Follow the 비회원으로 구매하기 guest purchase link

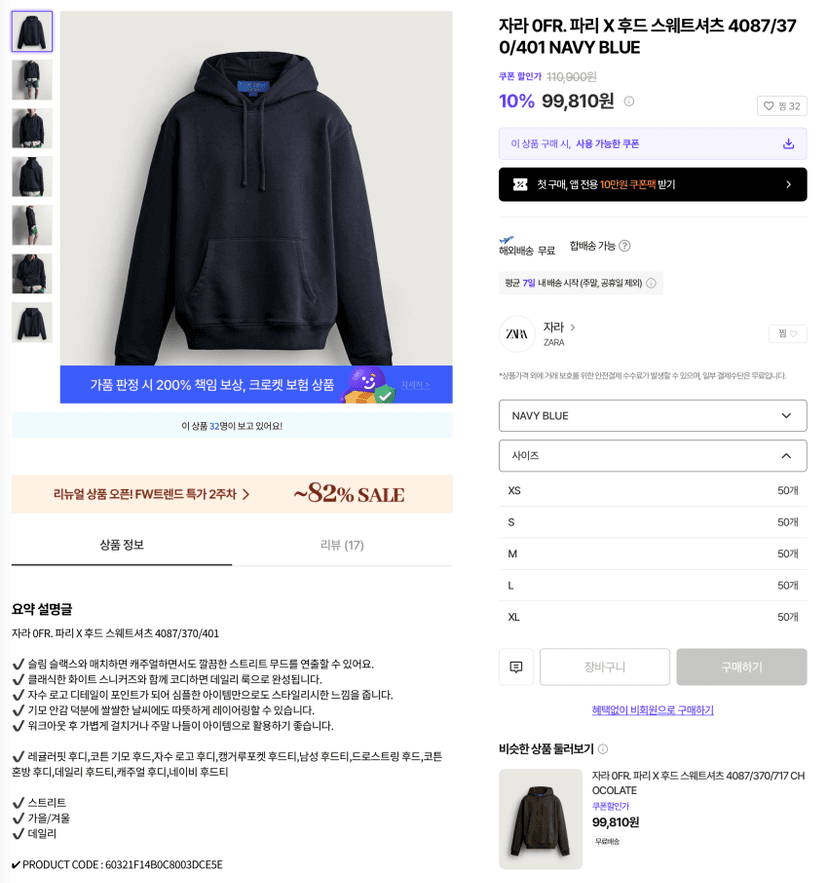point(652,710)
